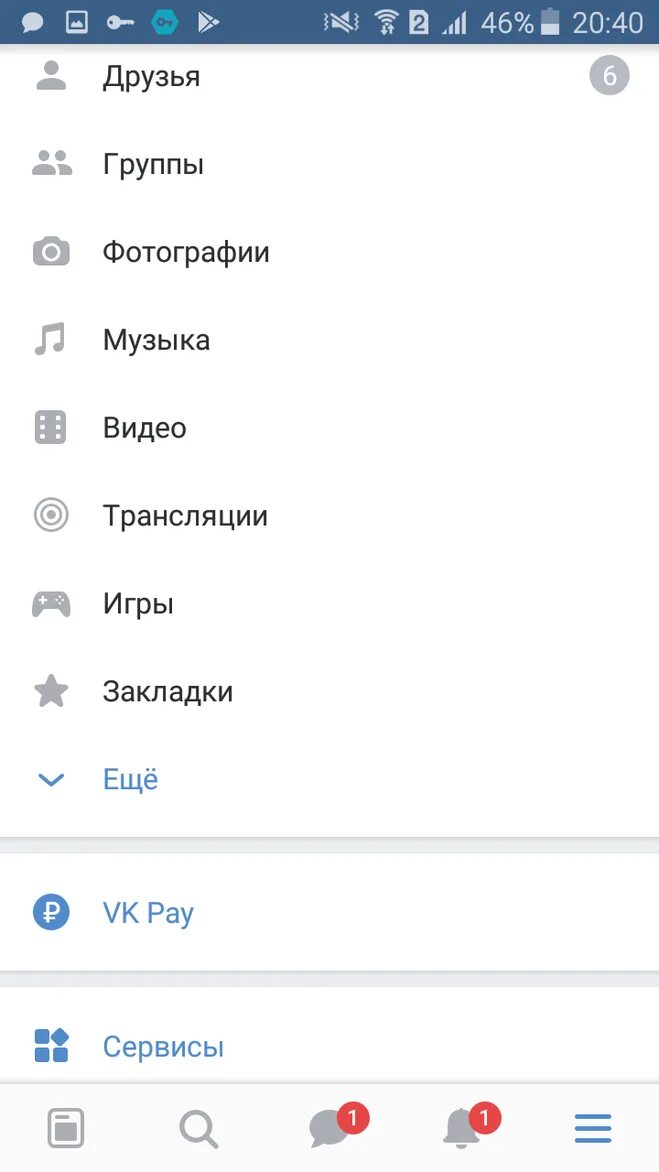Open the Друзья friends list
This screenshot has height=1172, width=659.
click(151, 77)
